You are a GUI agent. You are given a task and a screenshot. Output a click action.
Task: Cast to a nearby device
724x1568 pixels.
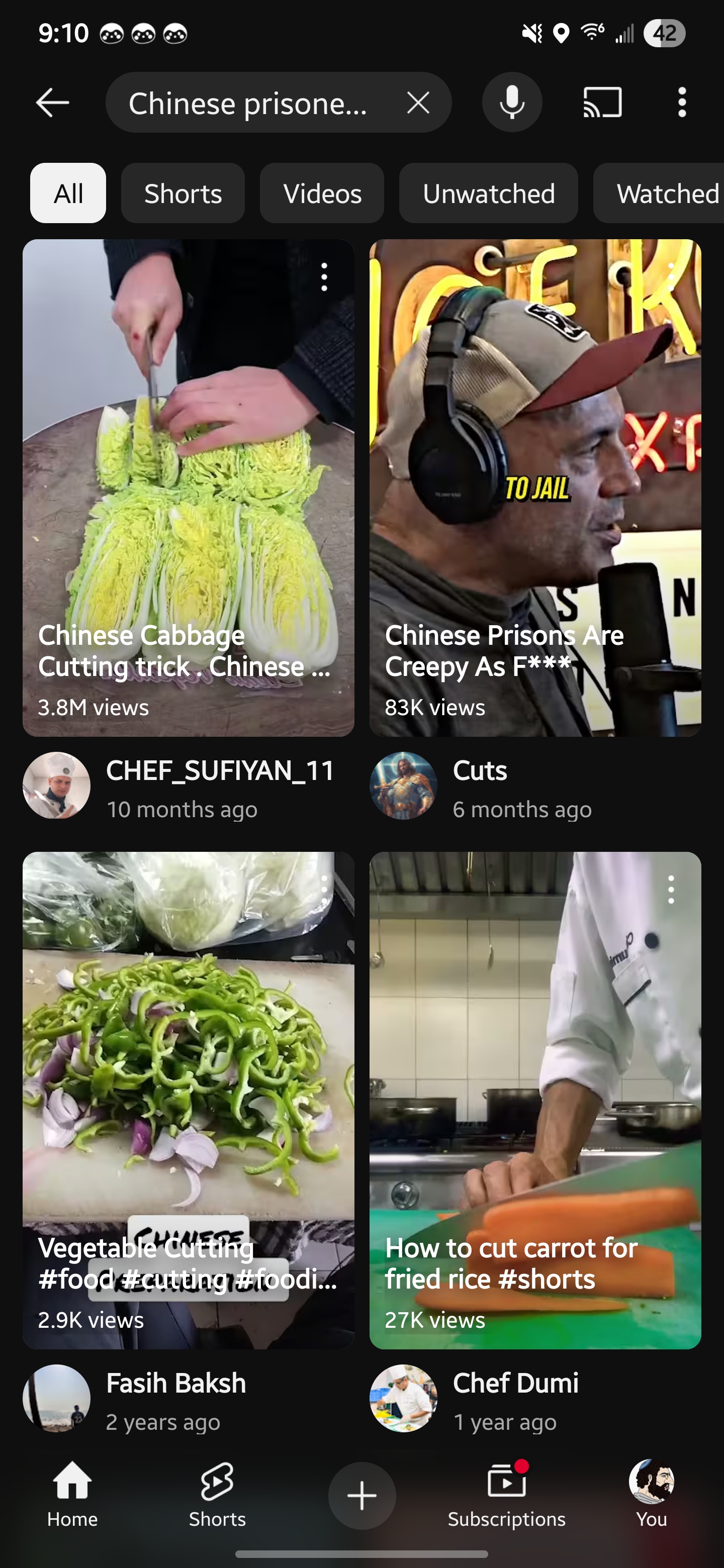(602, 102)
